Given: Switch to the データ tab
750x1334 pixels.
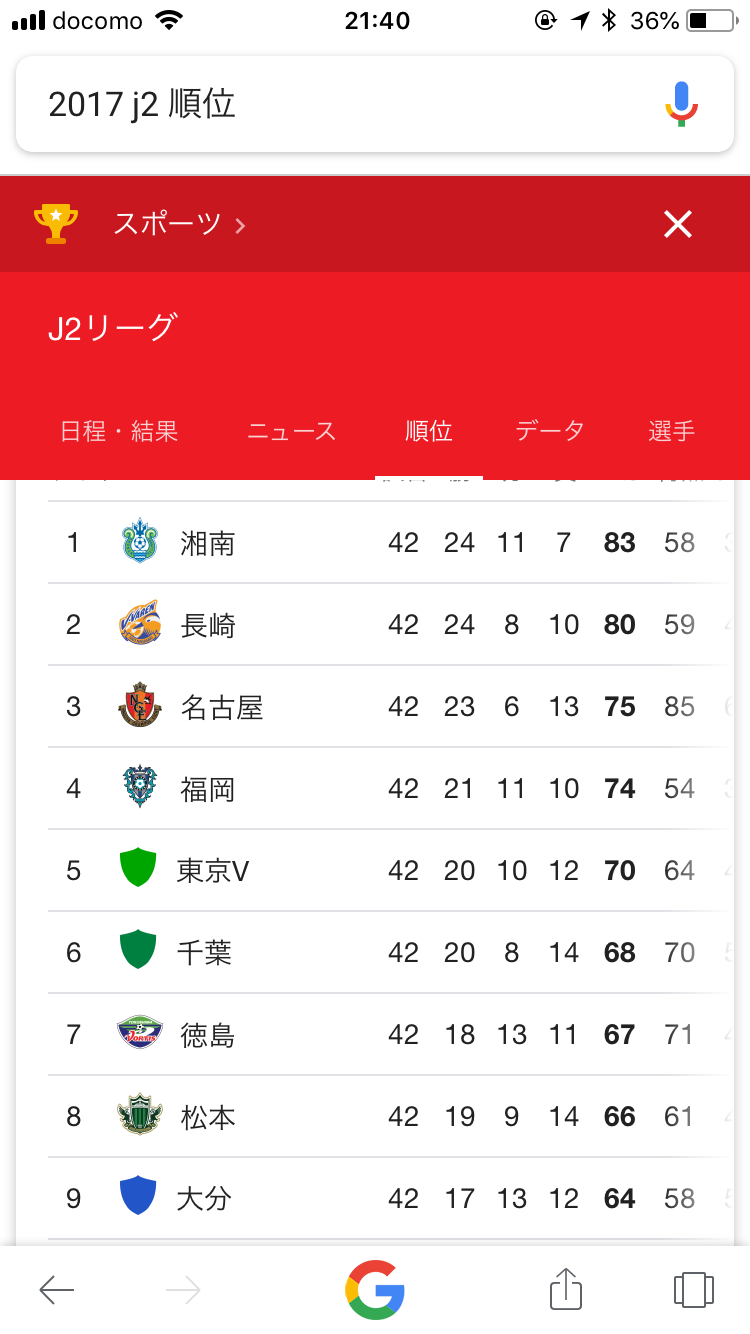Looking at the screenshot, I should [x=550, y=431].
